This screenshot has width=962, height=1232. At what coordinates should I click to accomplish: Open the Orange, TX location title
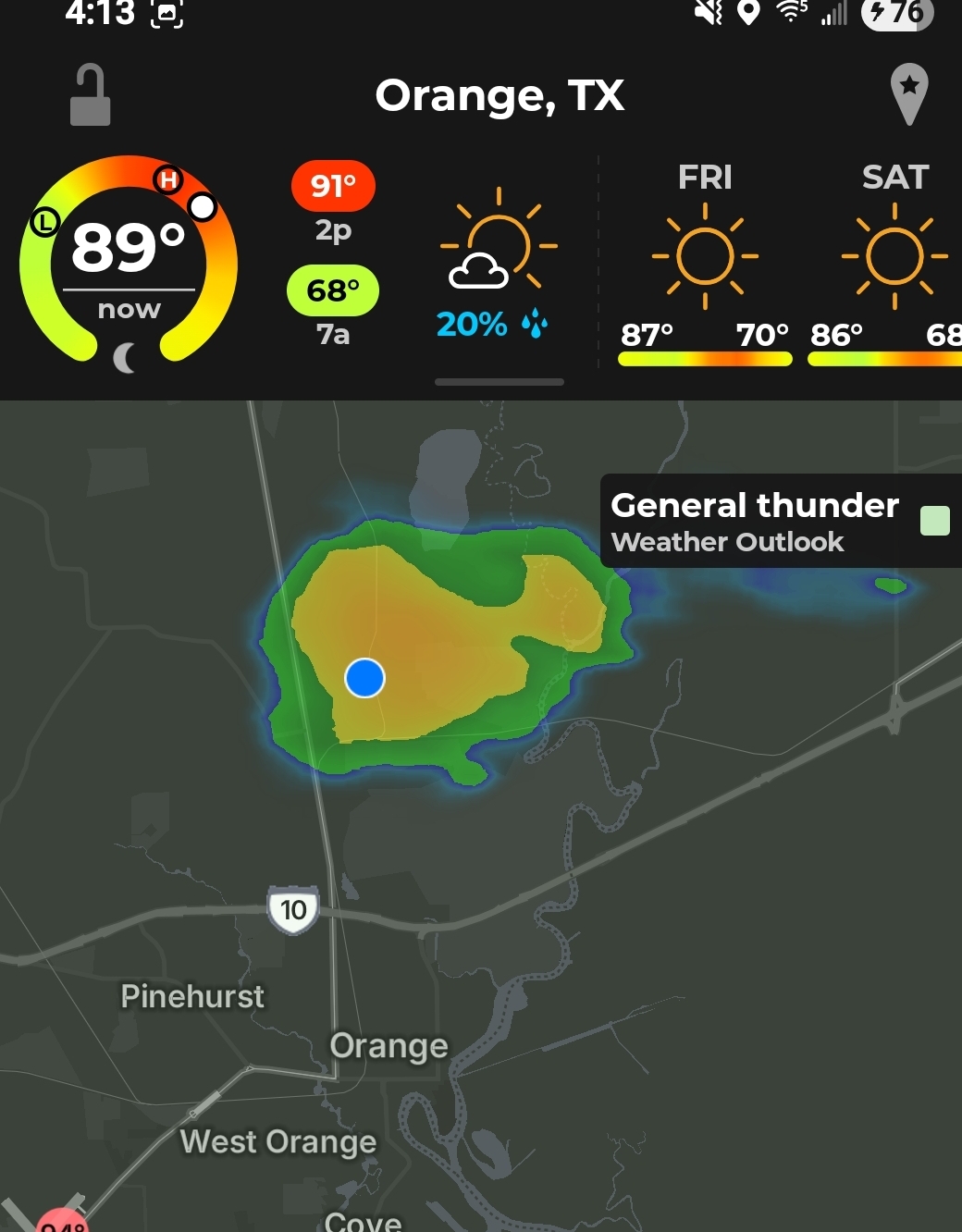499,95
